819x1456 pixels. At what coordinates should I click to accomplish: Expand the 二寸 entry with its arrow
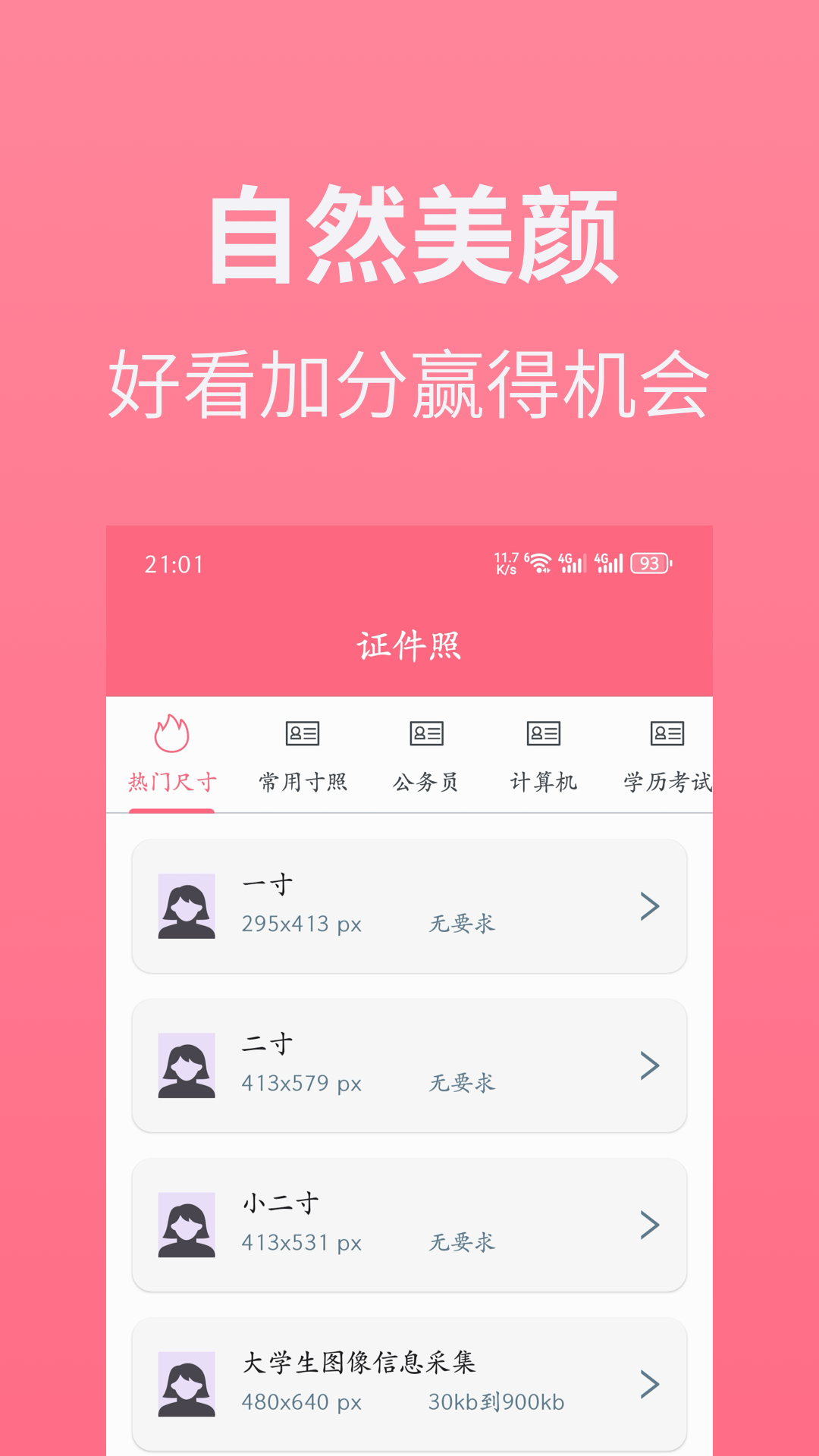click(648, 1064)
